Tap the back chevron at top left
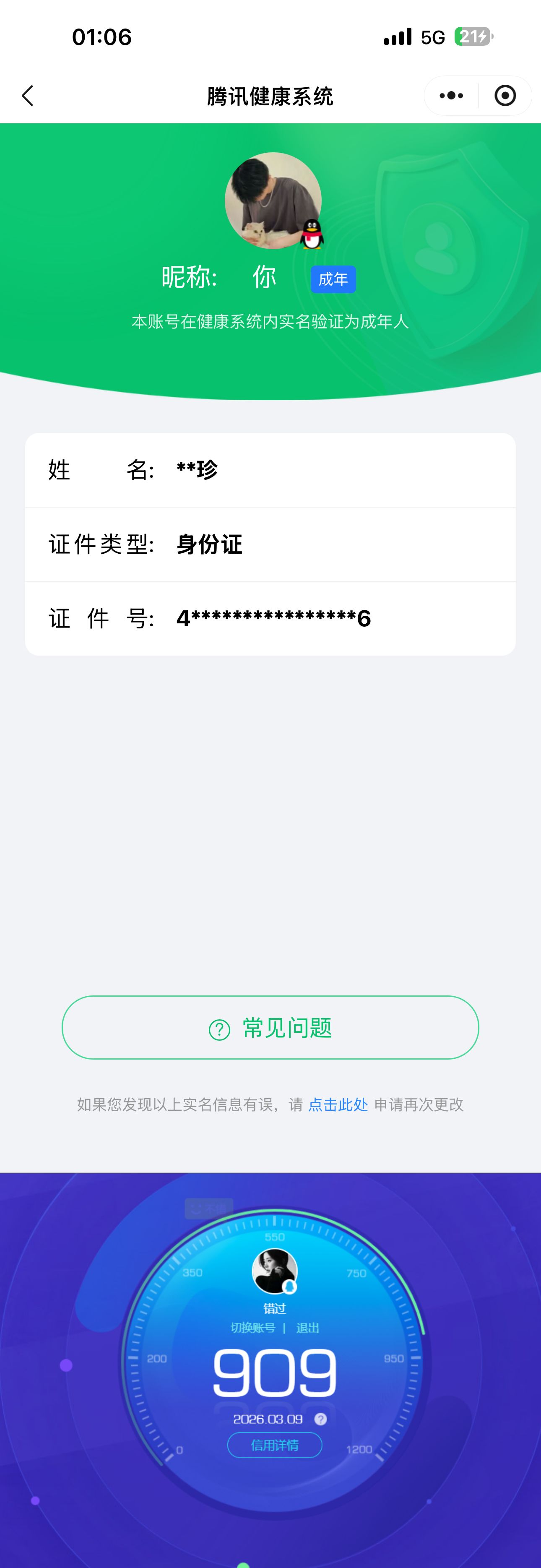The width and height of the screenshot is (541, 1568). [27, 96]
